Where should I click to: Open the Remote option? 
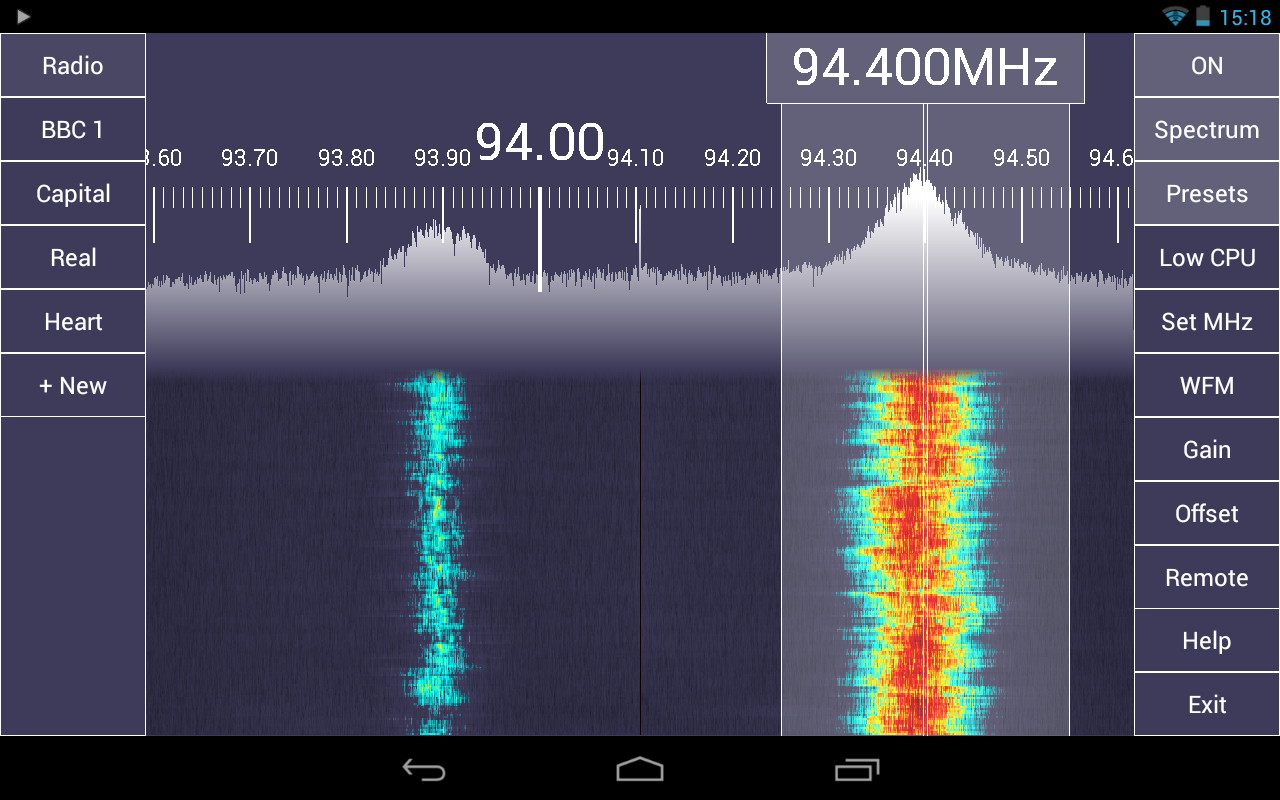pyautogui.click(x=1207, y=578)
